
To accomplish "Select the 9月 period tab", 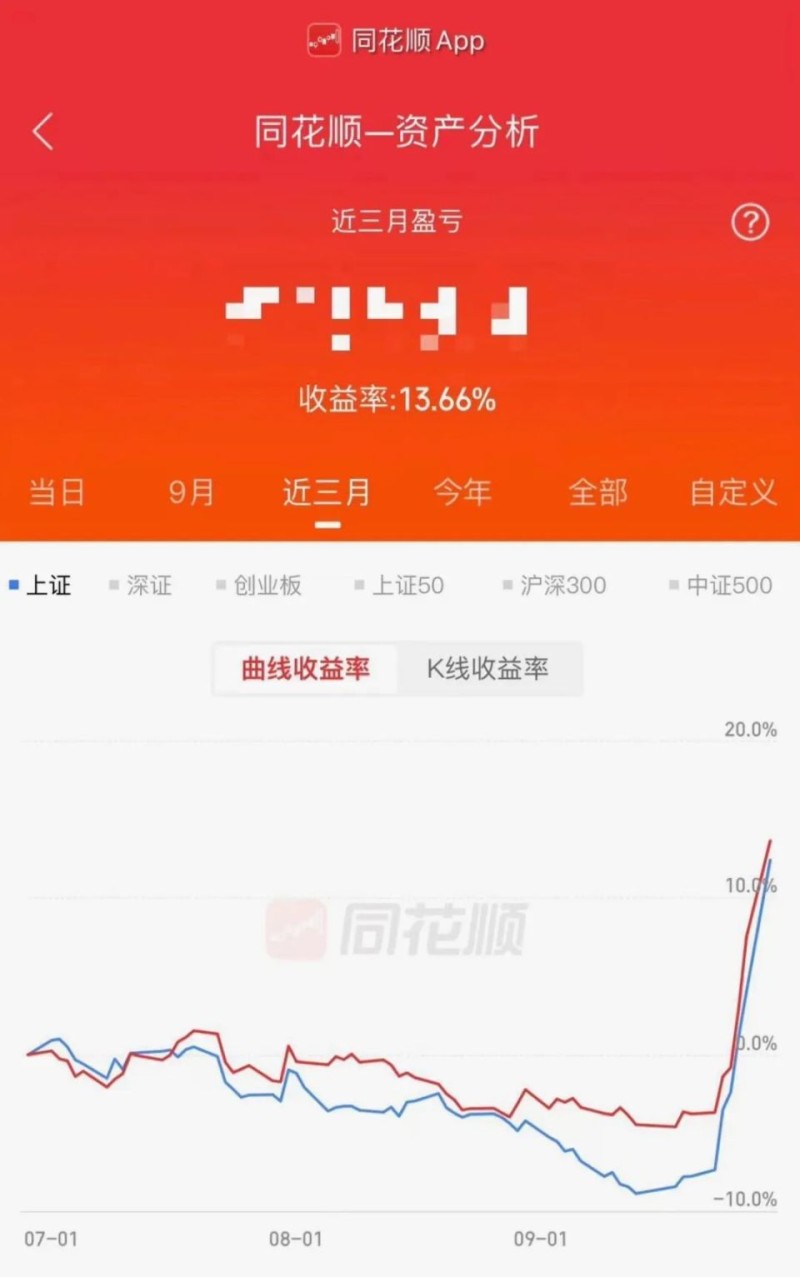I will (191, 492).
